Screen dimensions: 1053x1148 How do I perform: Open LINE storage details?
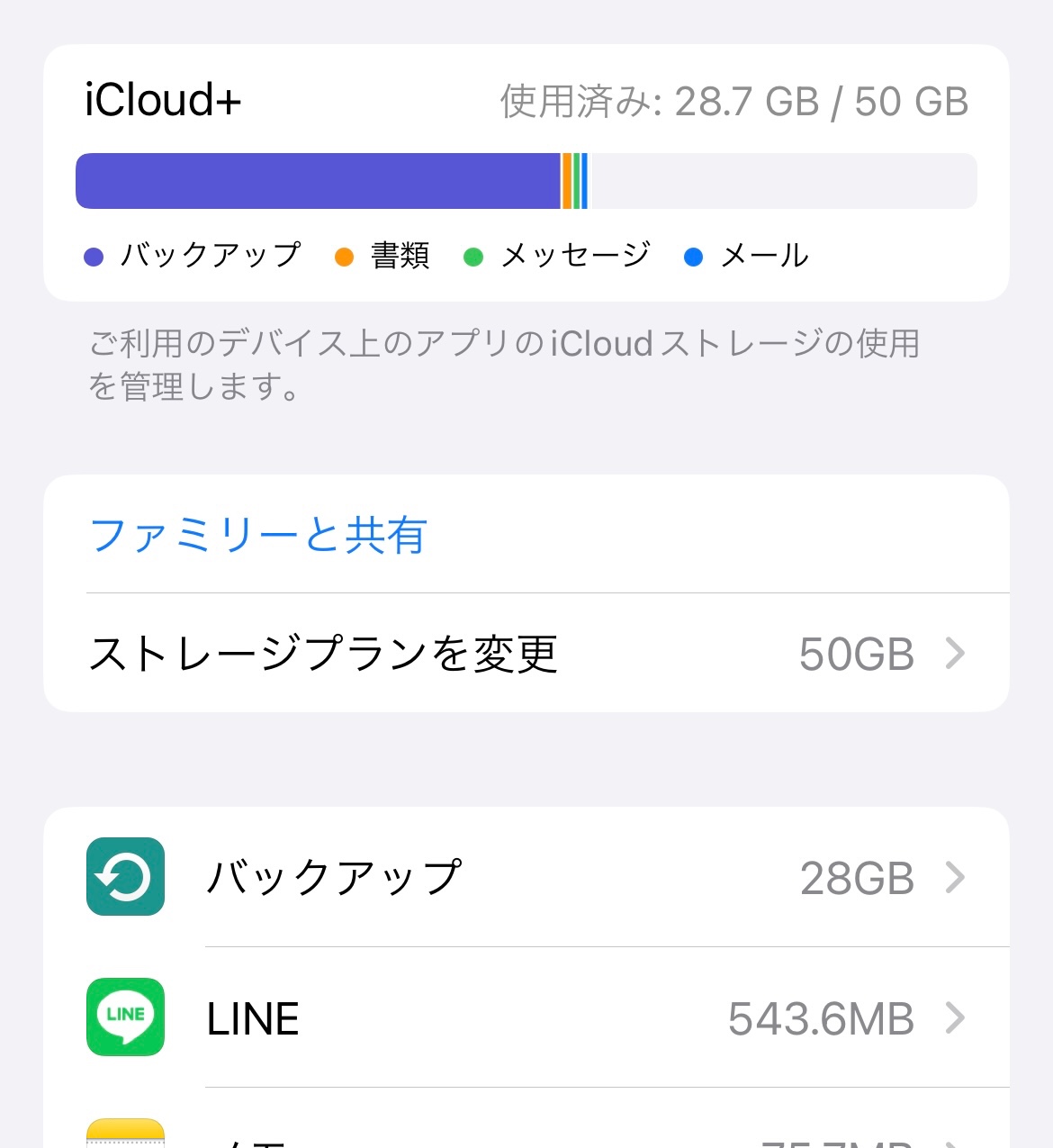click(x=526, y=1018)
